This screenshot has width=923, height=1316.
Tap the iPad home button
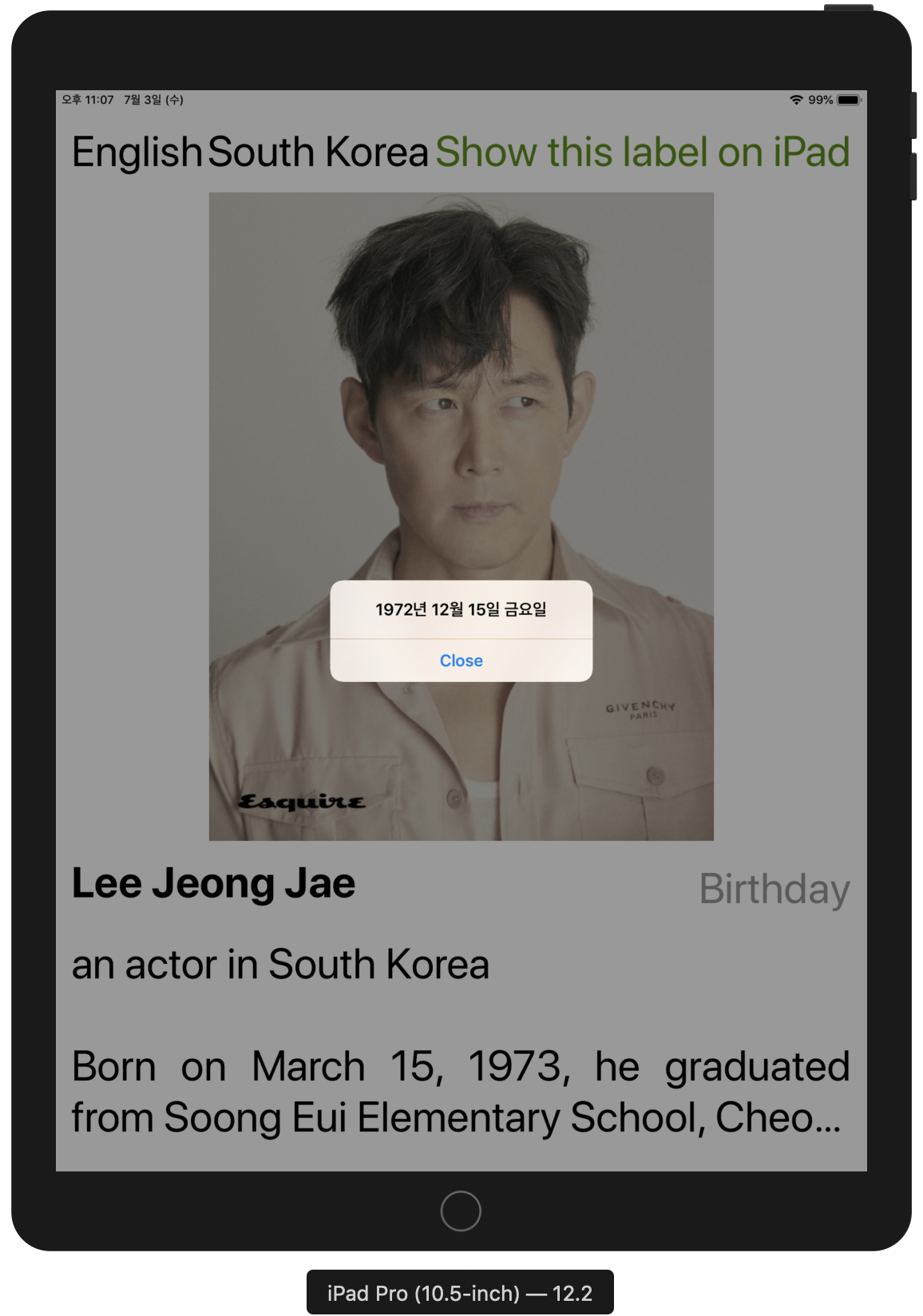461,1211
